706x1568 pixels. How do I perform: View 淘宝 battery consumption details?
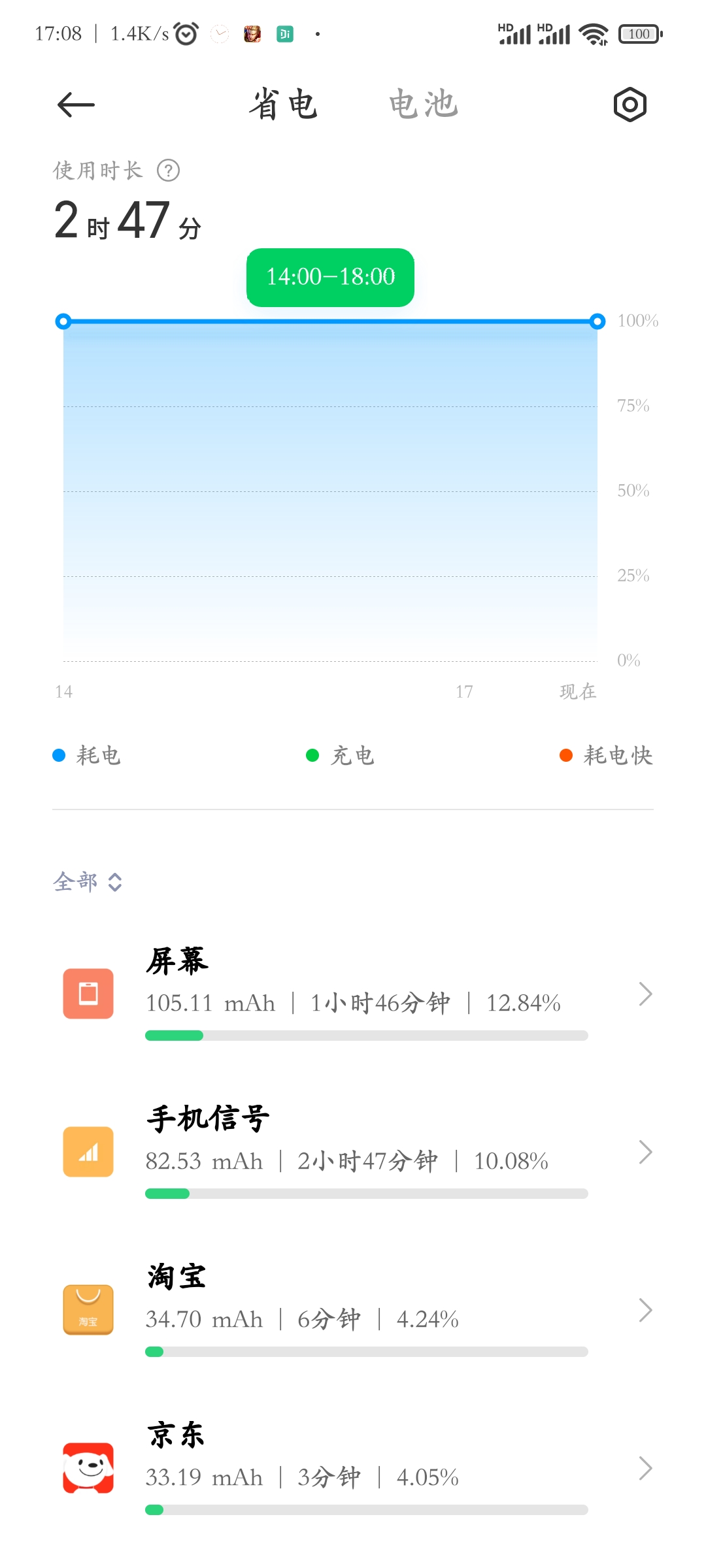353,1310
